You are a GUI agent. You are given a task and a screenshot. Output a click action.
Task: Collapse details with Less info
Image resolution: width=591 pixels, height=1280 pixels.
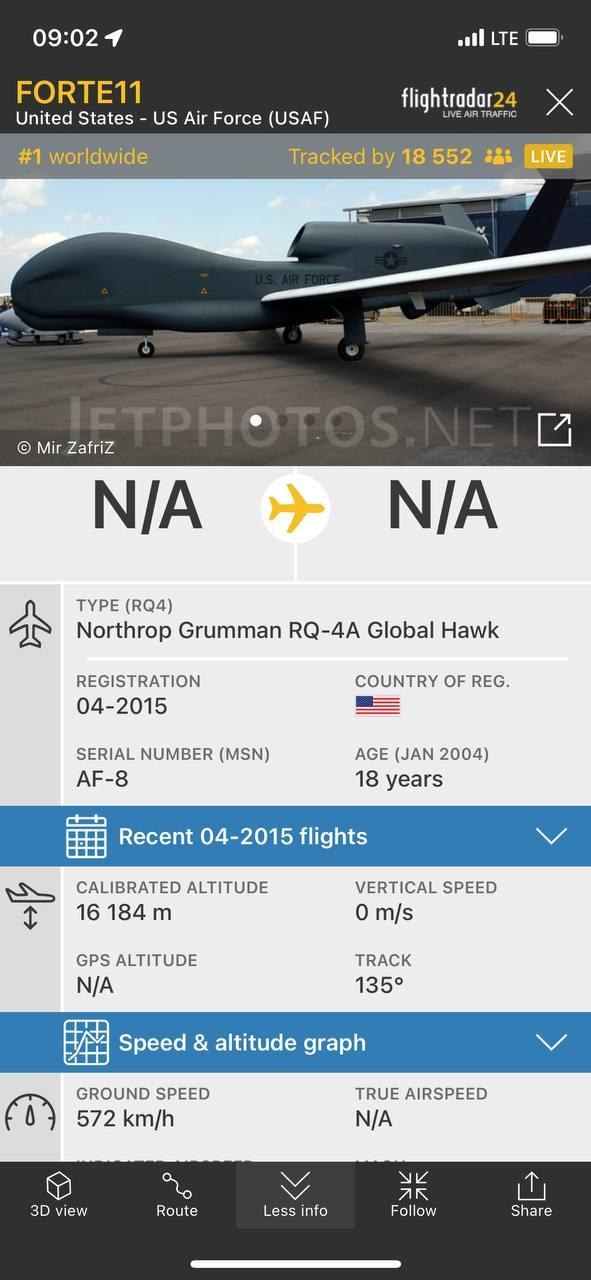(295, 1195)
